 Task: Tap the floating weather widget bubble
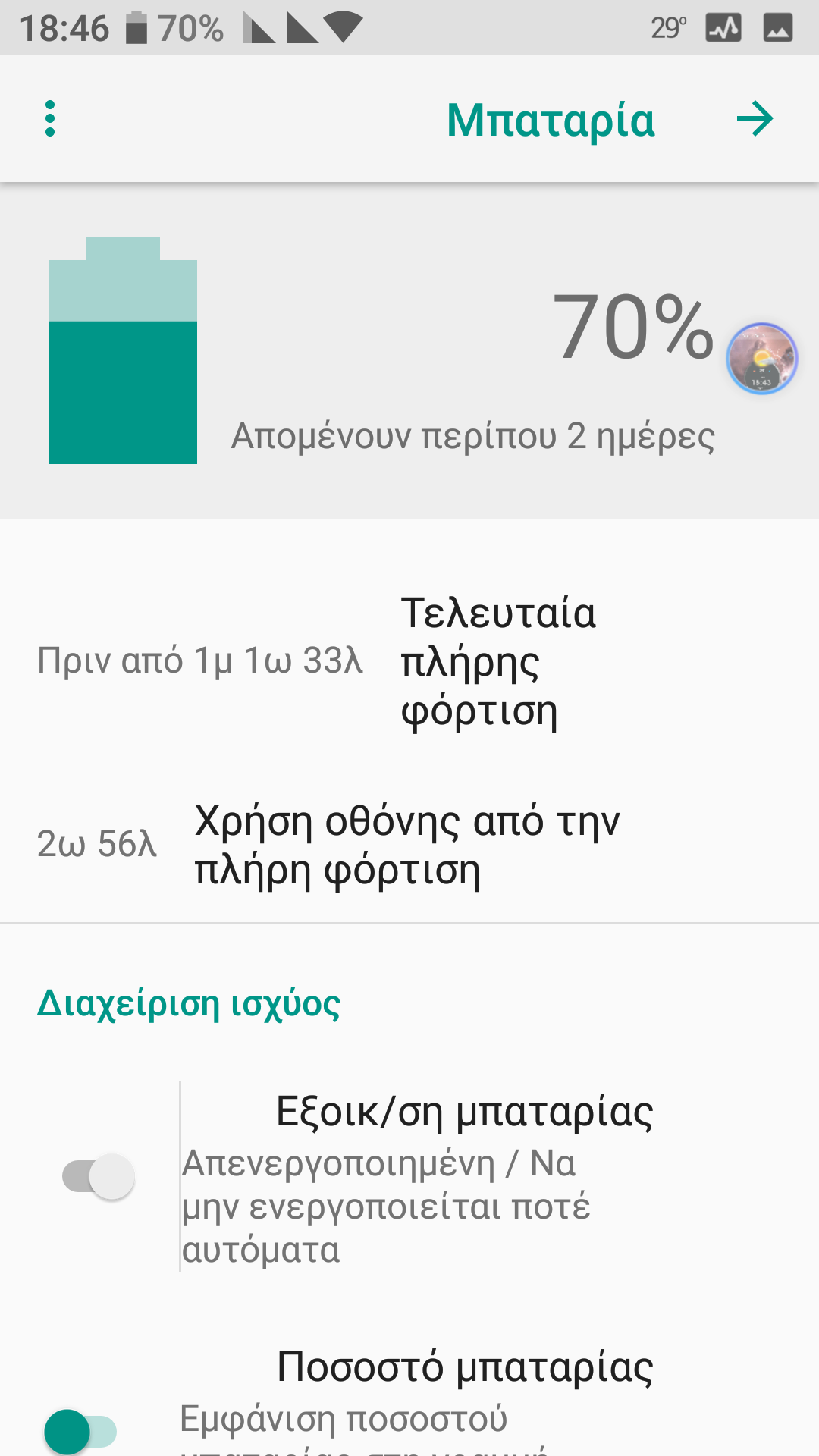pyautogui.click(x=761, y=359)
